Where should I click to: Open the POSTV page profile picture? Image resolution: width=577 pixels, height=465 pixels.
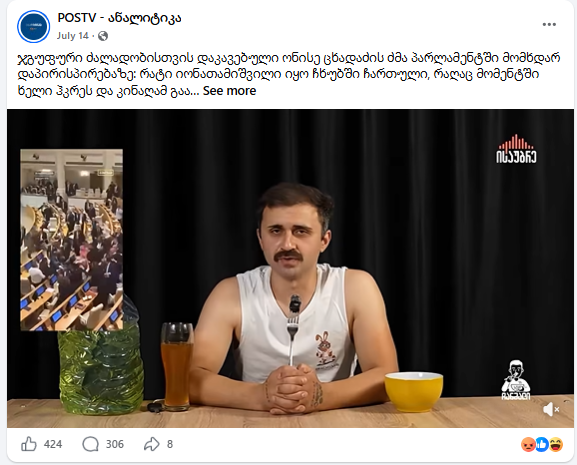[33, 26]
